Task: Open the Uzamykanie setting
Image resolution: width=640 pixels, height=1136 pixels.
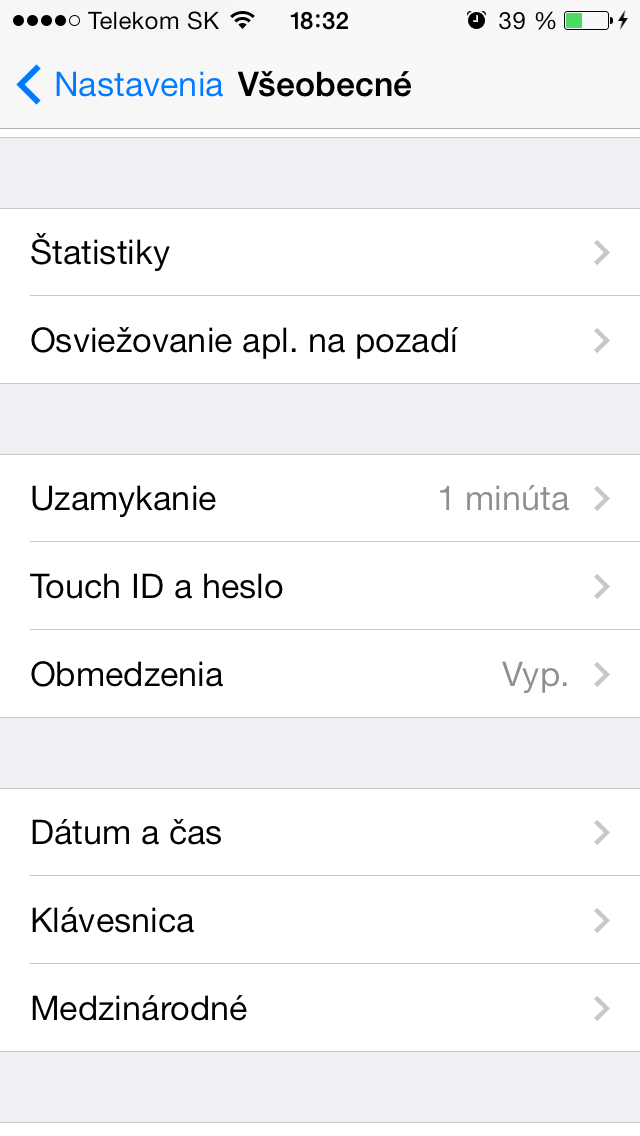Action: pyautogui.click(x=320, y=498)
